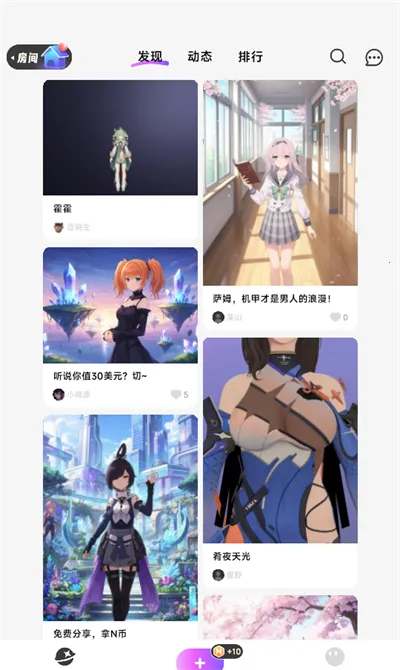Open the author avatar under 霍霍
Viewport: 400px width, 670px height.
coord(59,227)
